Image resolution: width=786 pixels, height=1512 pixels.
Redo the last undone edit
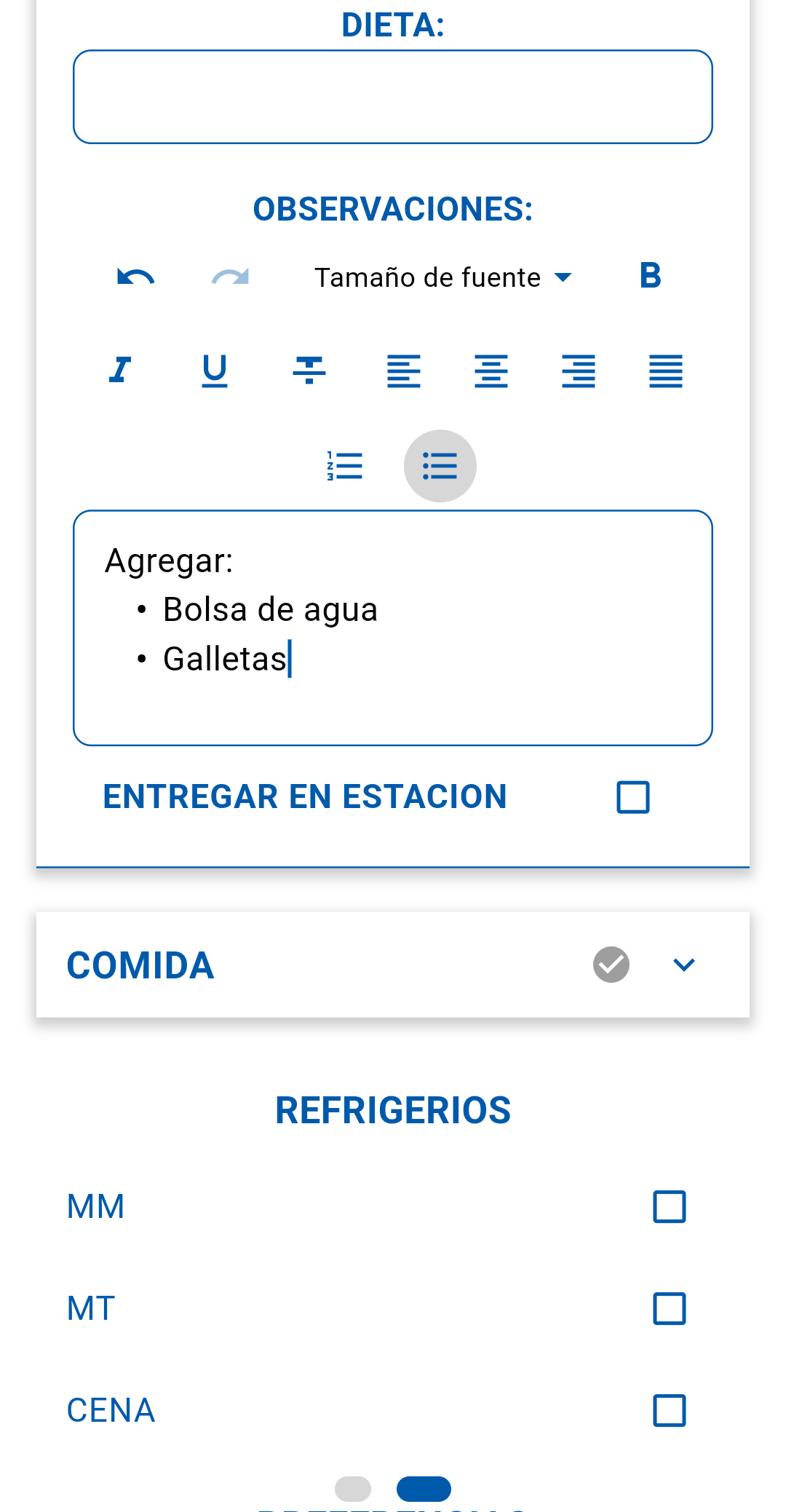pyautogui.click(x=230, y=277)
